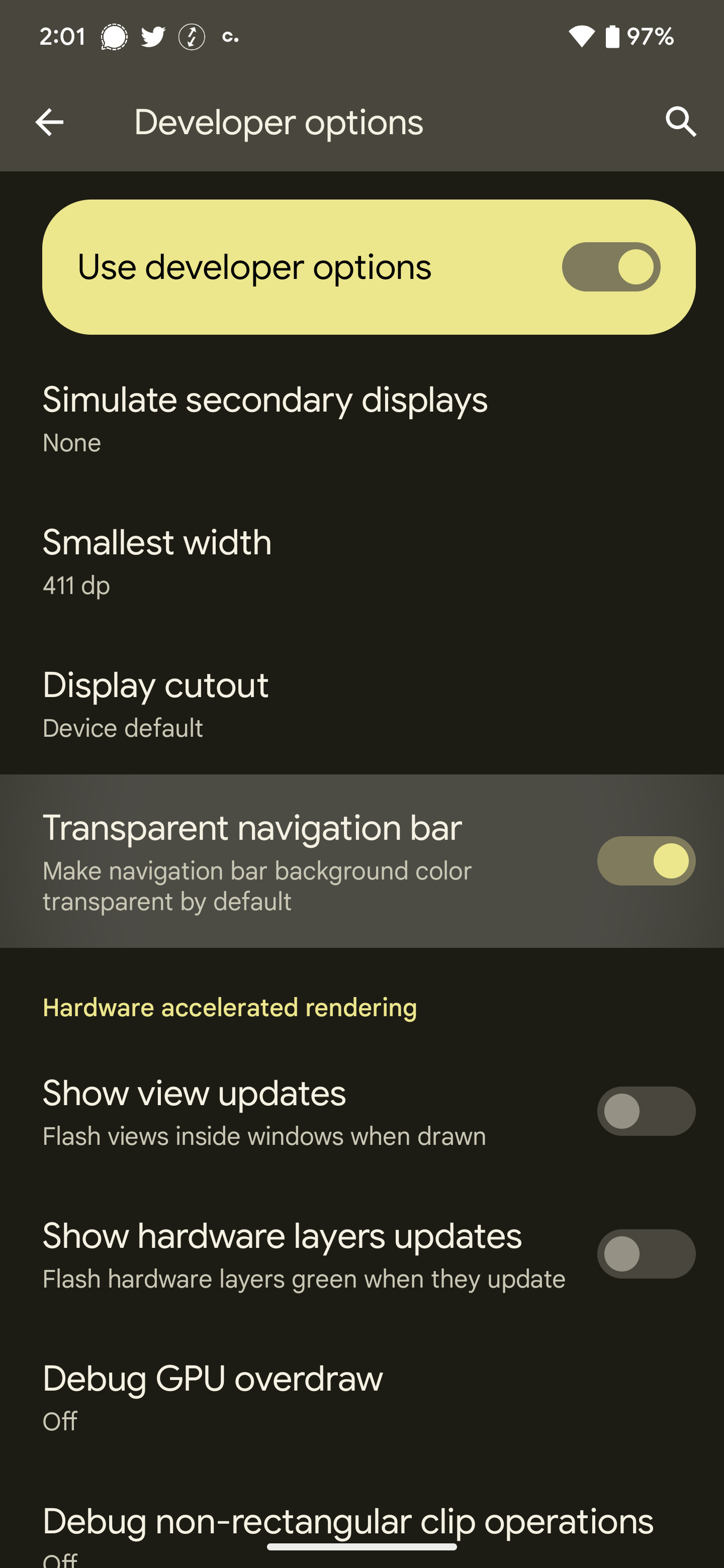Enable Show view updates
Screen dimensions: 724x1568
(x=647, y=1111)
